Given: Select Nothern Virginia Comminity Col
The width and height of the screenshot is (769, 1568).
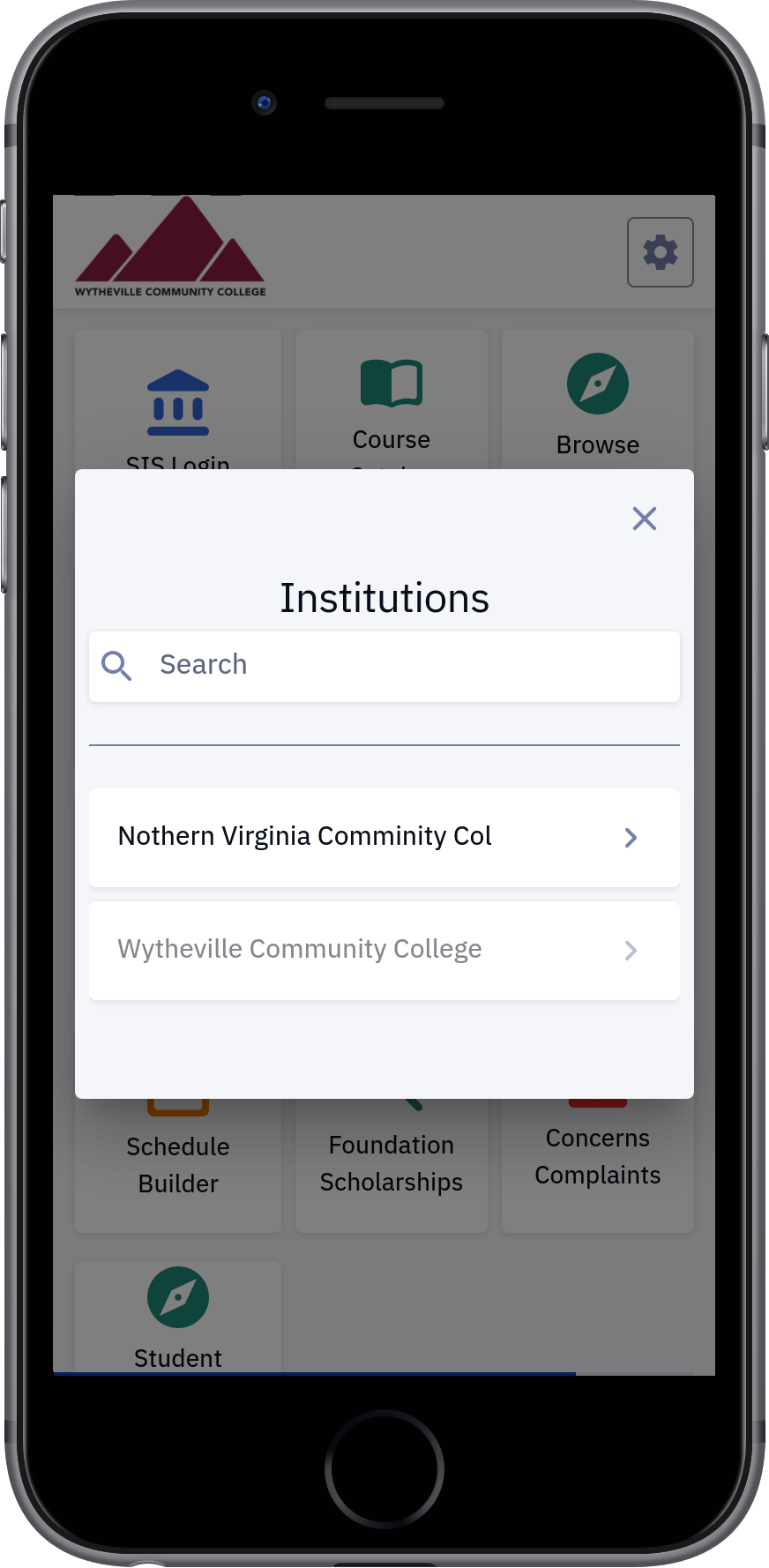Looking at the screenshot, I should 384,837.
